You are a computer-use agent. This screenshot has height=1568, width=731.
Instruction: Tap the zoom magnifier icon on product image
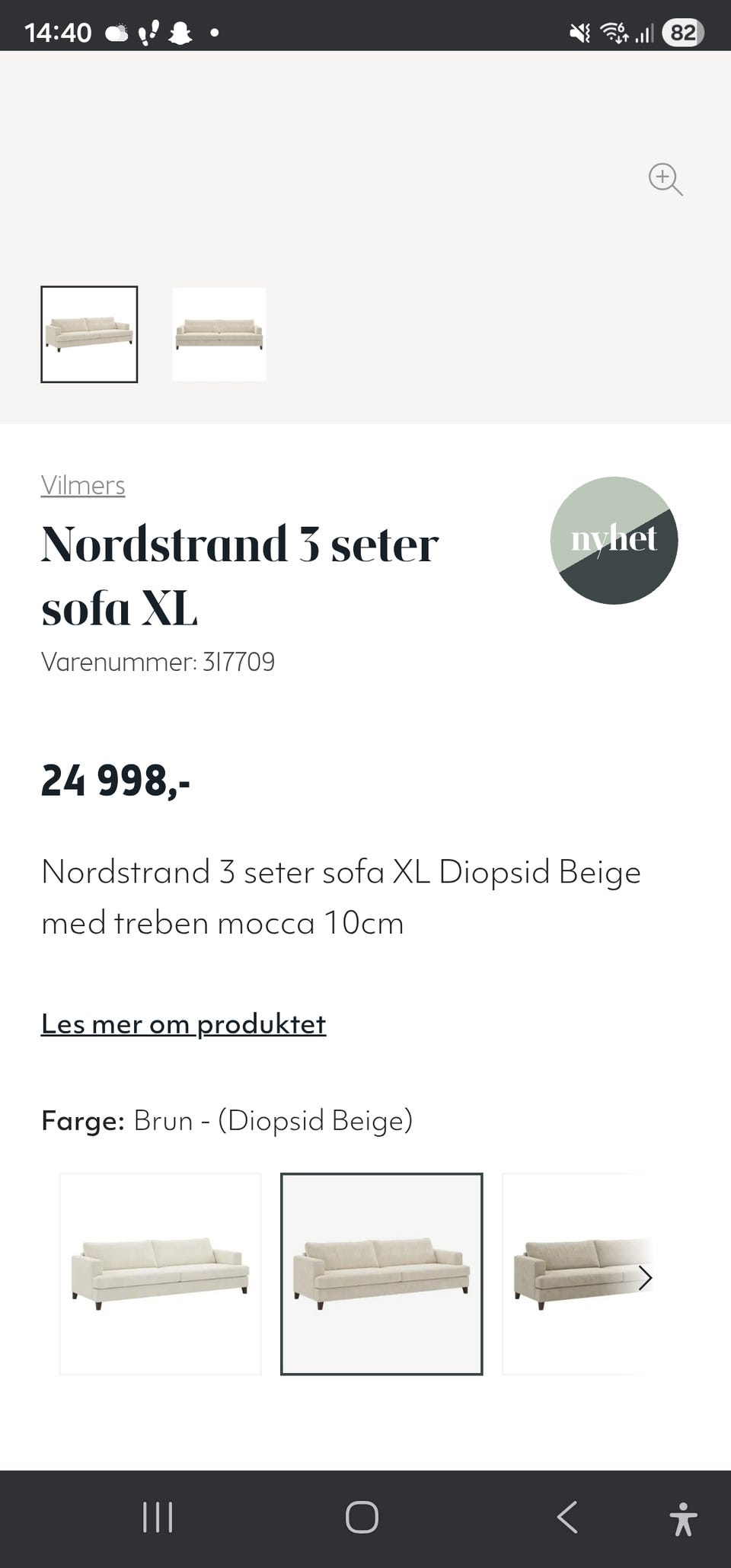666,179
